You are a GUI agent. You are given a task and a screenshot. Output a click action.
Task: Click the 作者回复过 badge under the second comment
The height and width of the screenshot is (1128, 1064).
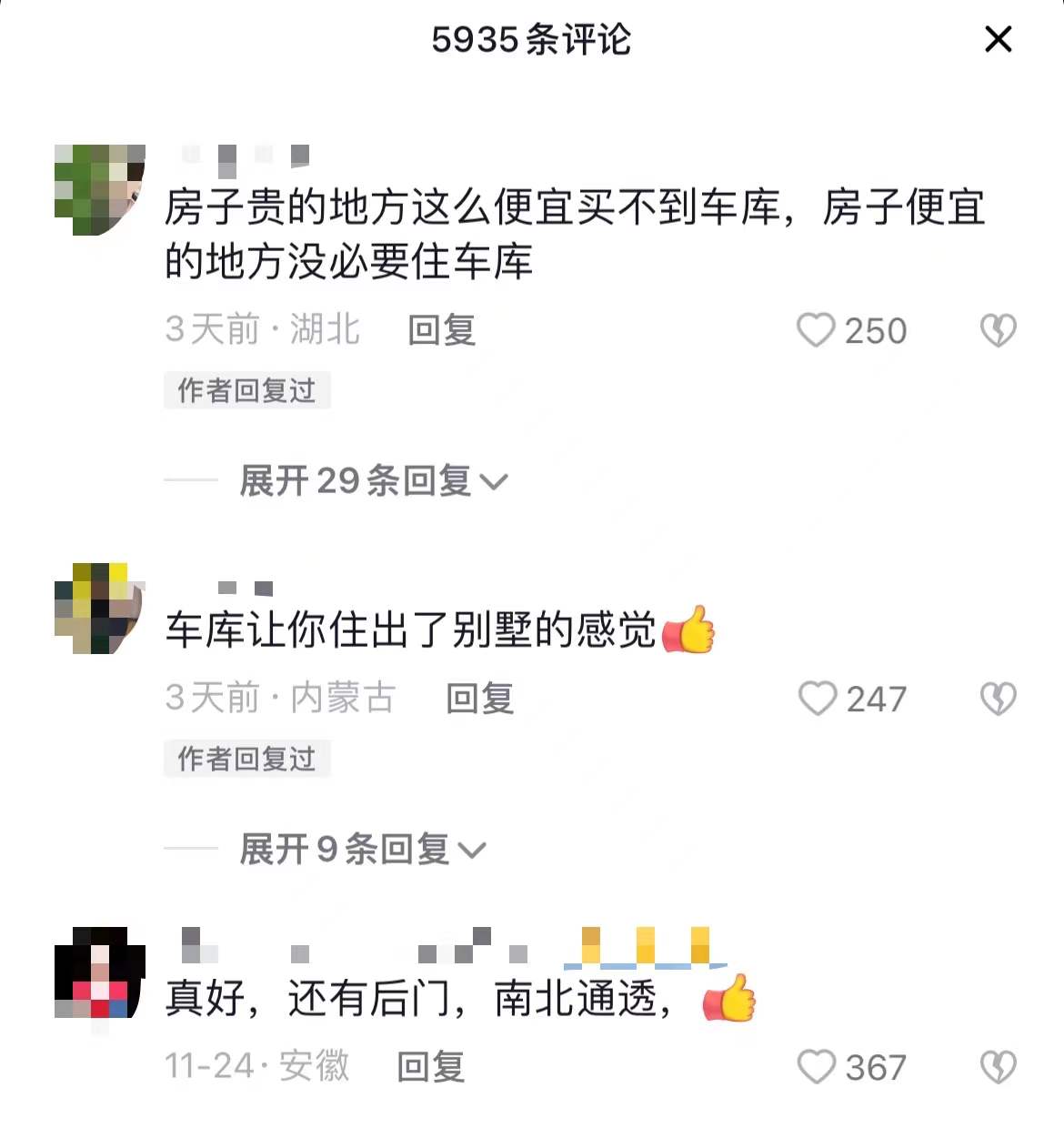click(246, 759)
